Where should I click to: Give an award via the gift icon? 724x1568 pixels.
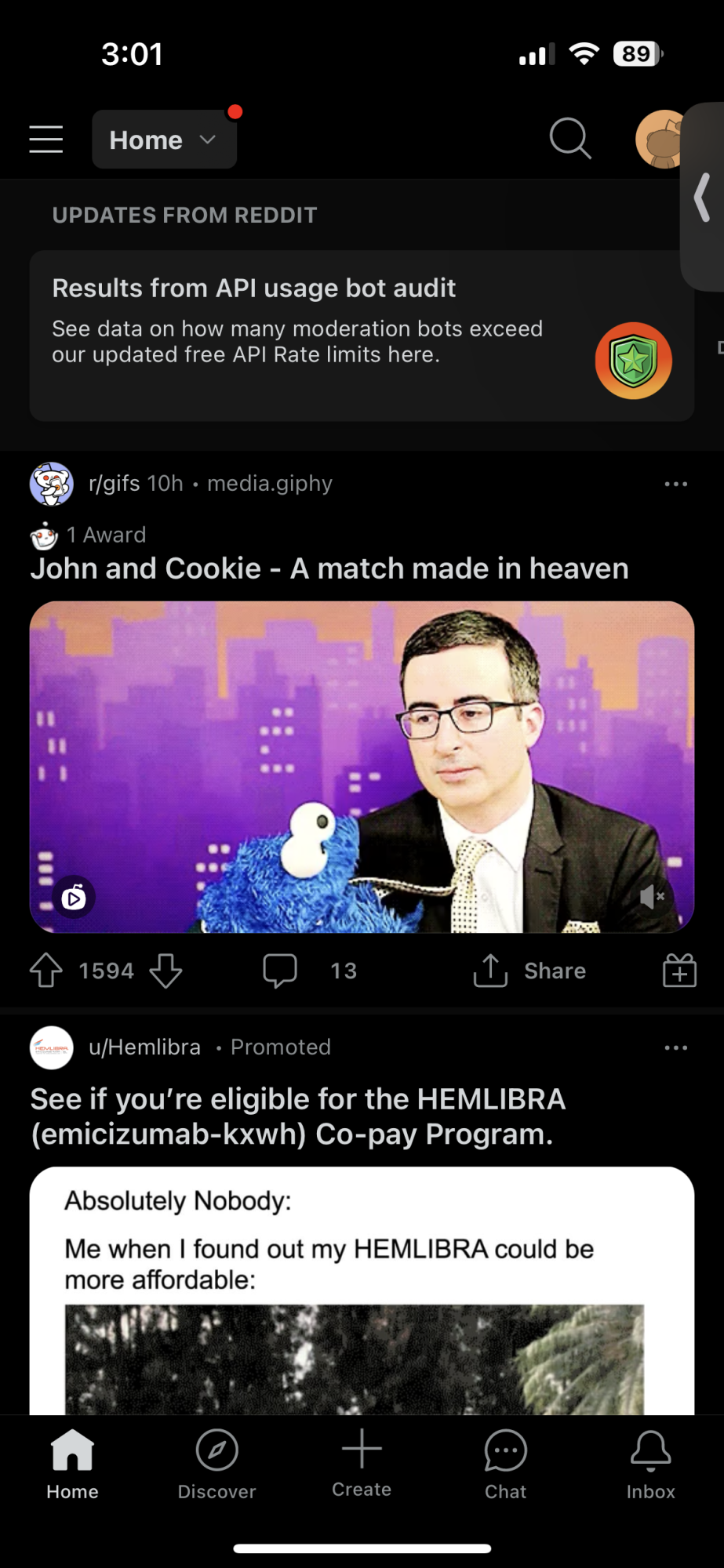679,970
